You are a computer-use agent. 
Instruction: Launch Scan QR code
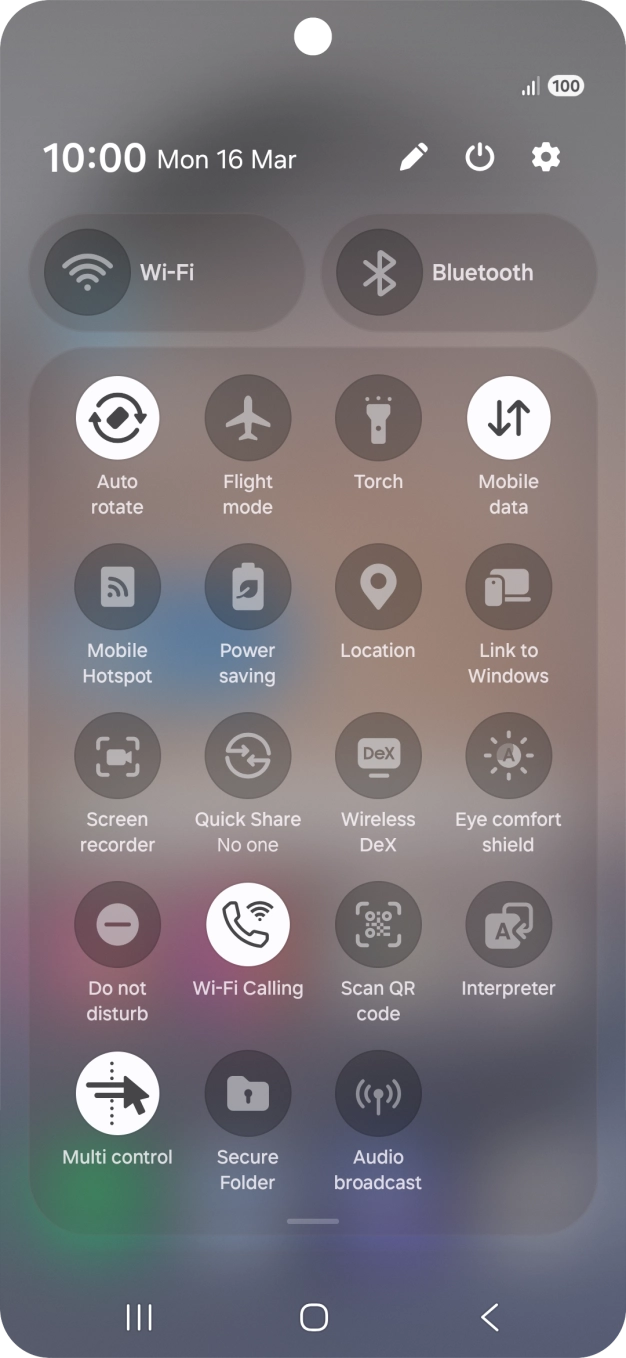click(378, 925)
